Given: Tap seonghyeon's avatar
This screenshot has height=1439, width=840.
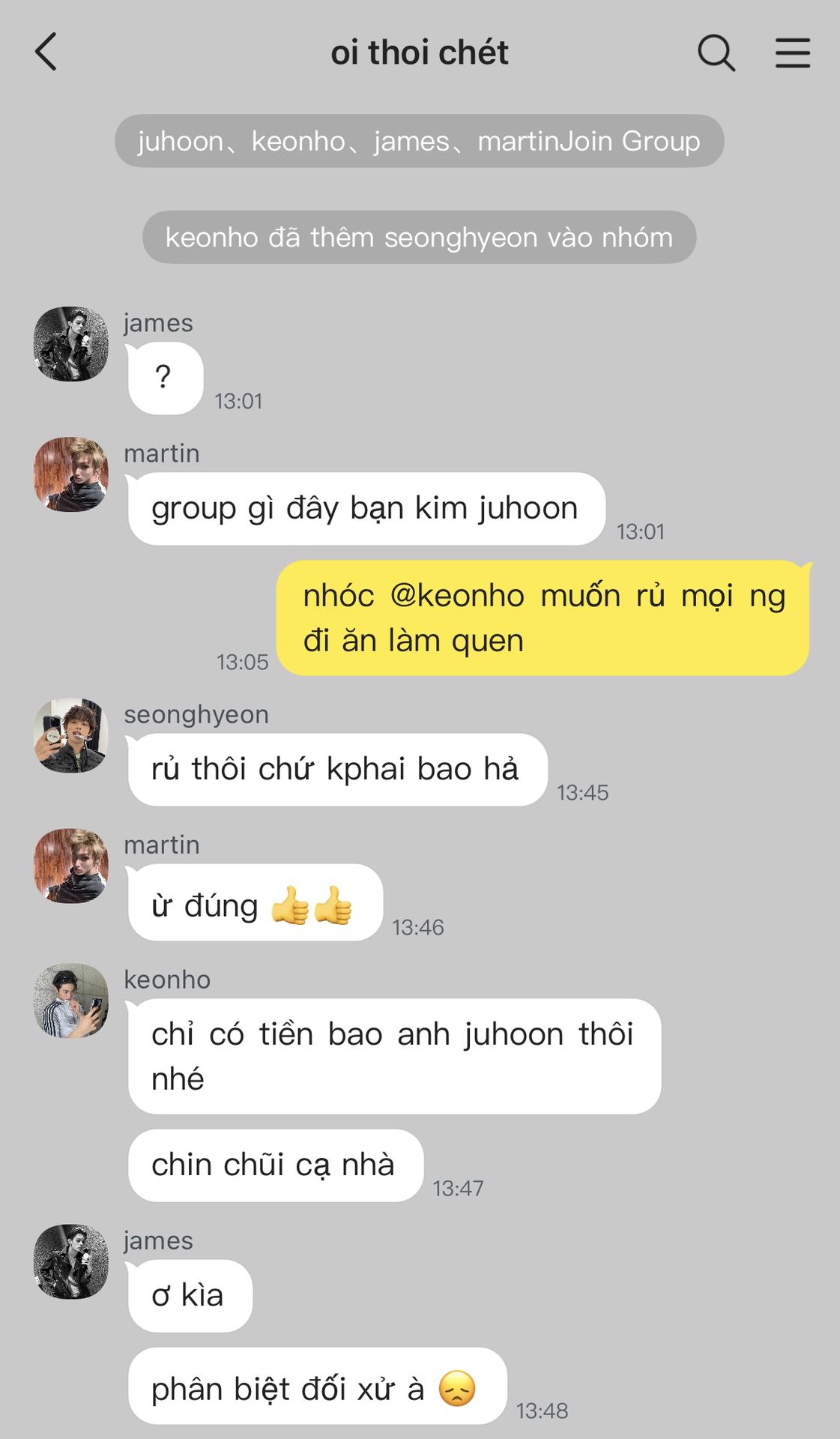Looking at the screenshot, I should click(71, 735).
